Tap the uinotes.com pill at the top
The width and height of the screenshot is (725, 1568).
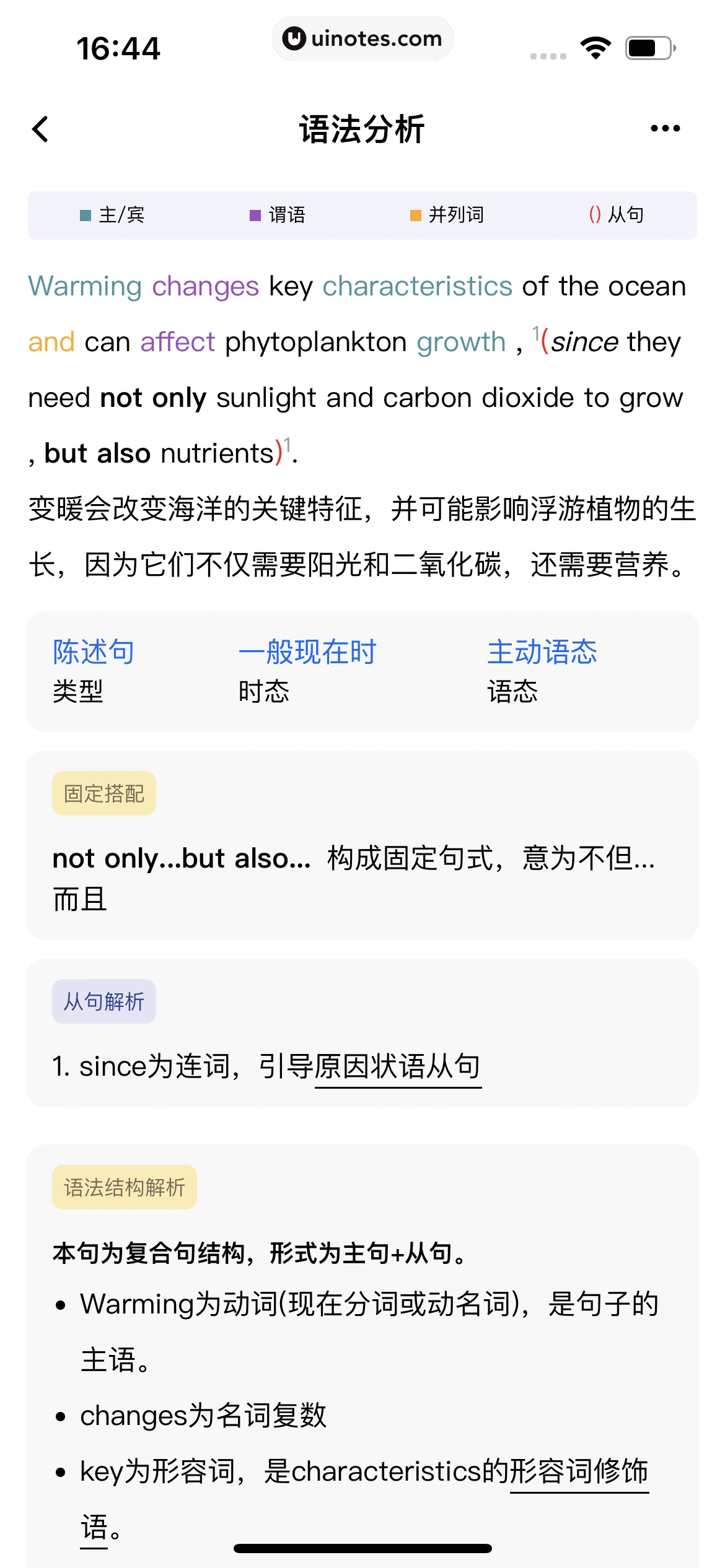362,38
